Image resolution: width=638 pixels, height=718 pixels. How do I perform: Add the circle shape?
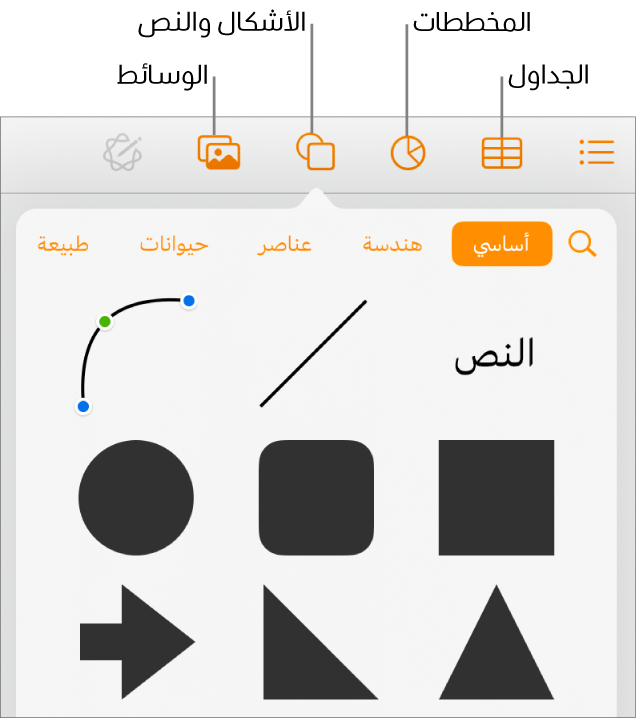pos(136,497)
